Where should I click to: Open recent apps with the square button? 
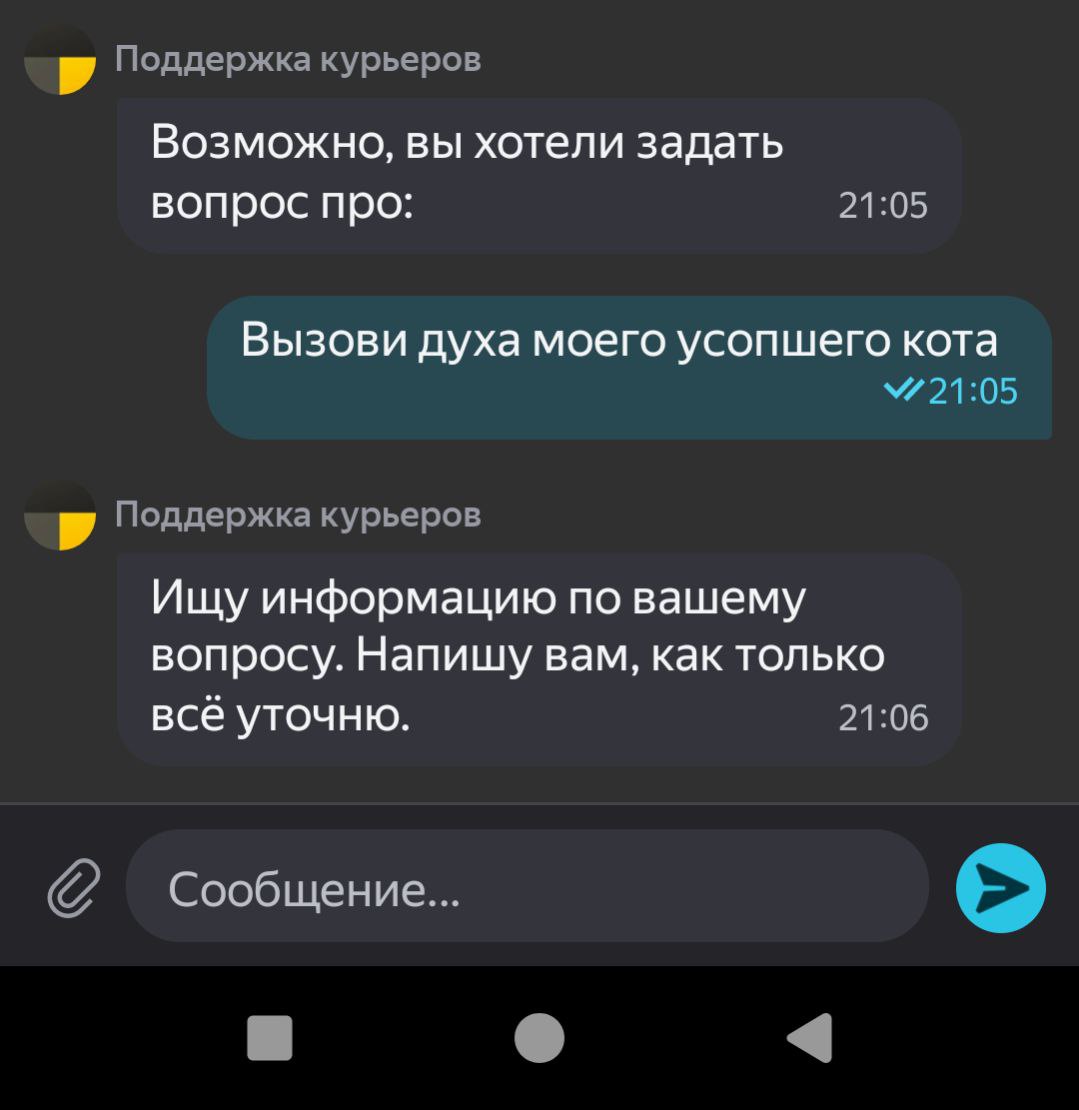(x=270, y=1037)
